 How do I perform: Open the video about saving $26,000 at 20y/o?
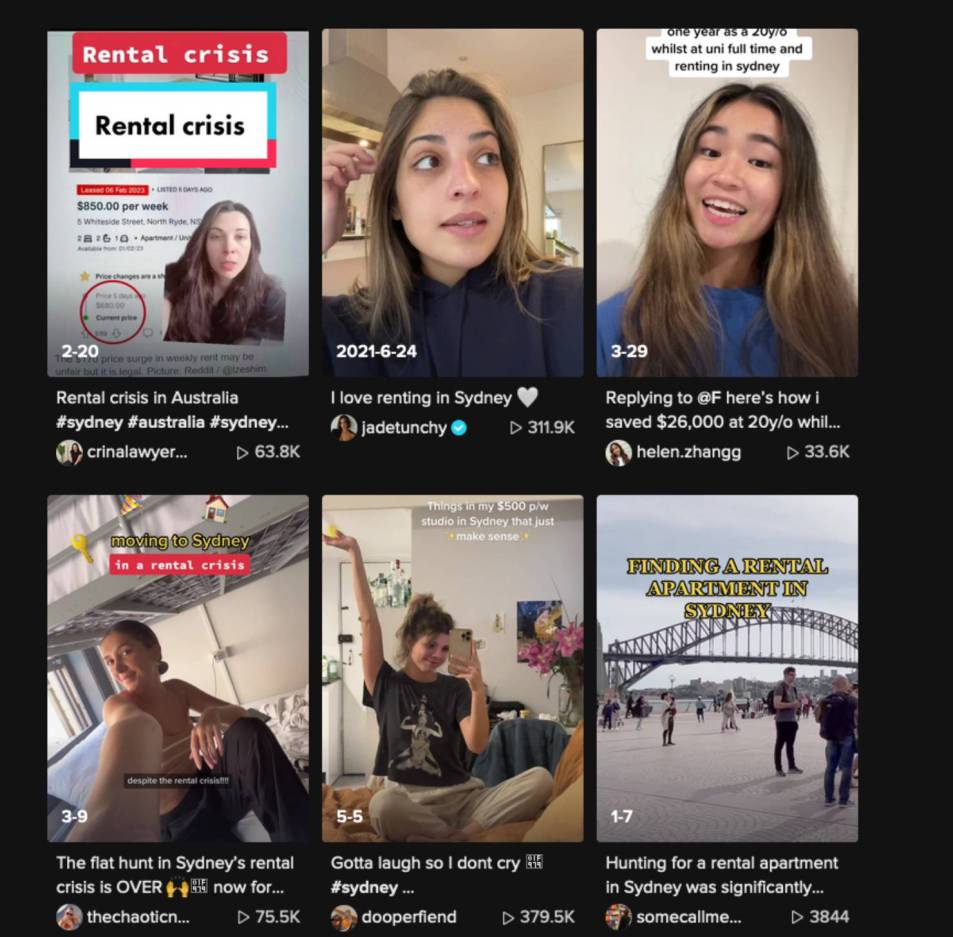coord(727,203)
